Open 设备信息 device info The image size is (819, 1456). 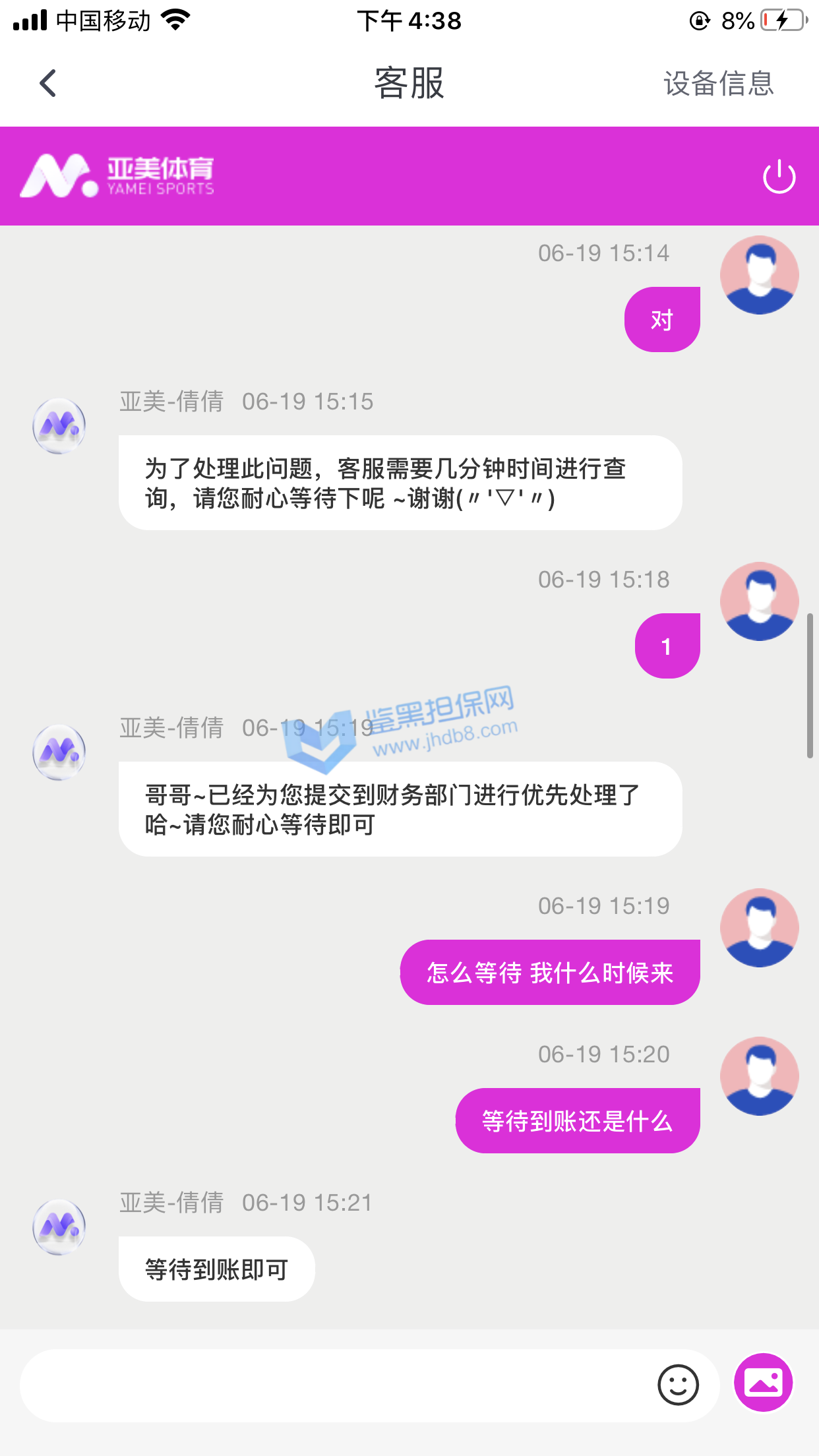[718, 84]
